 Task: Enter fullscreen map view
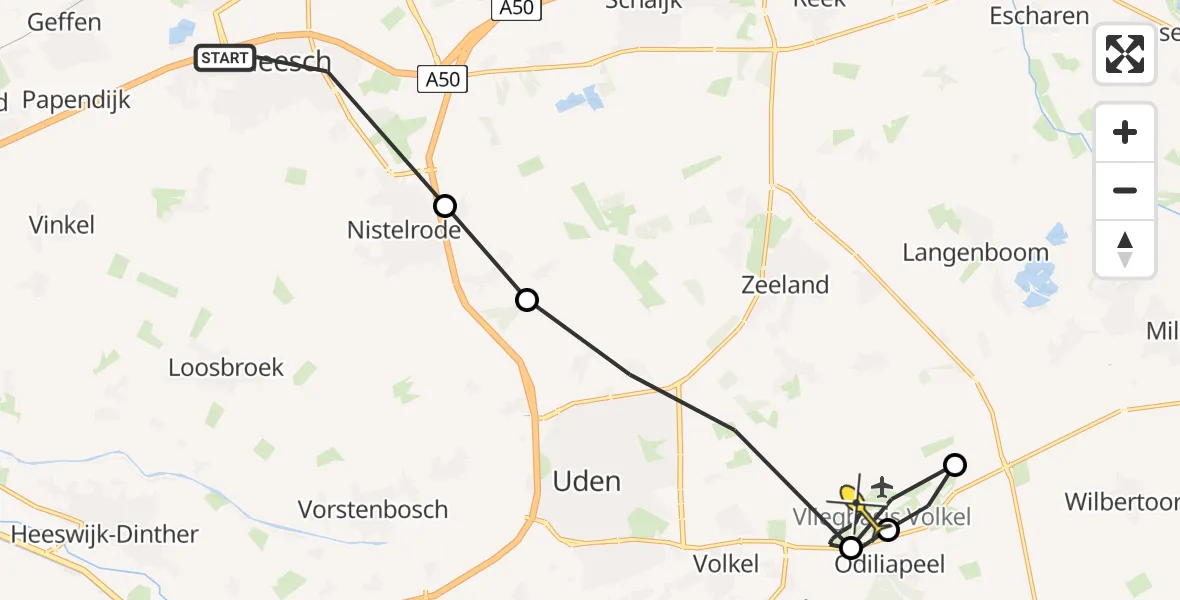coord(1125,54)
